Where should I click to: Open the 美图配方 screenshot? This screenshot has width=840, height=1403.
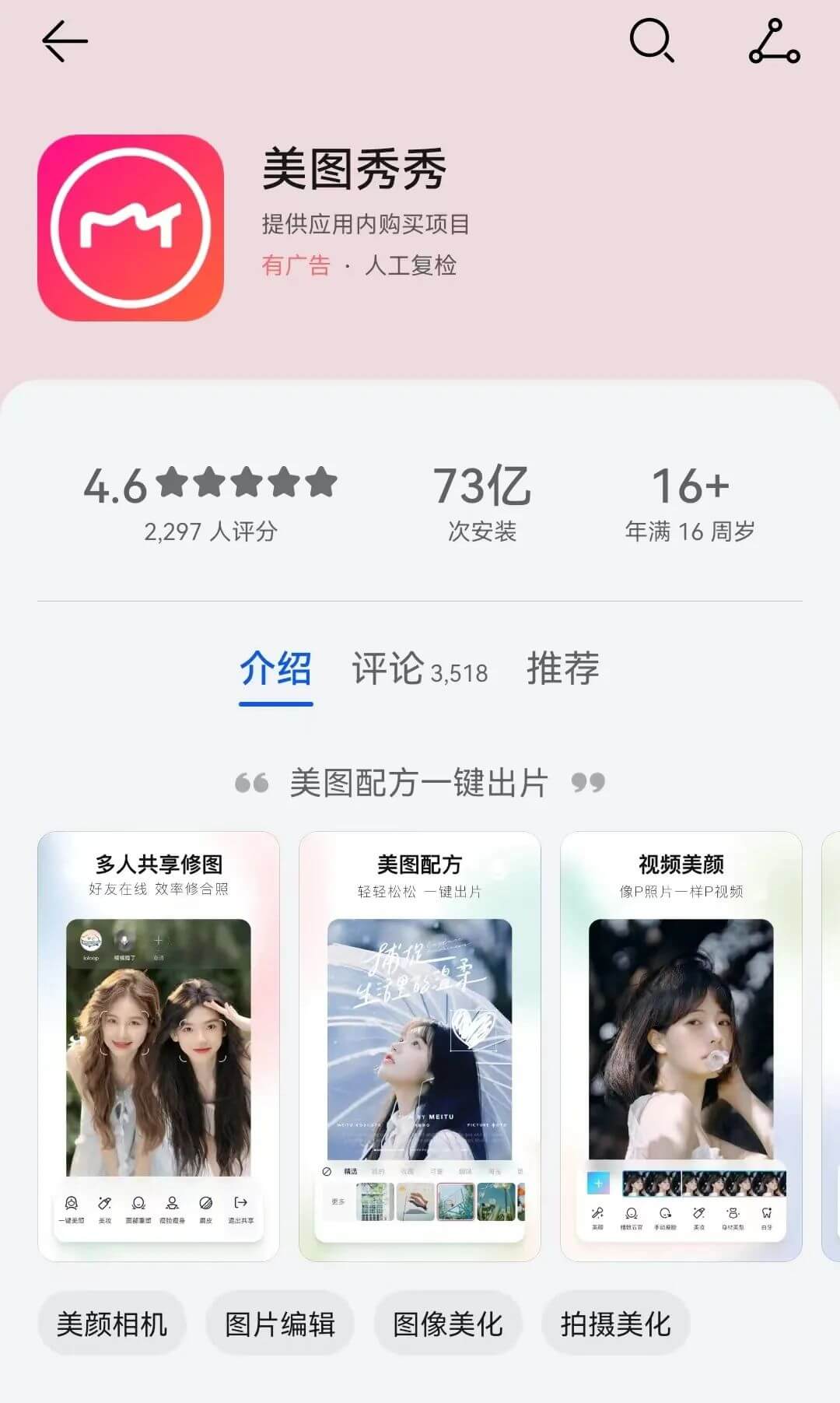(420, 1047)
